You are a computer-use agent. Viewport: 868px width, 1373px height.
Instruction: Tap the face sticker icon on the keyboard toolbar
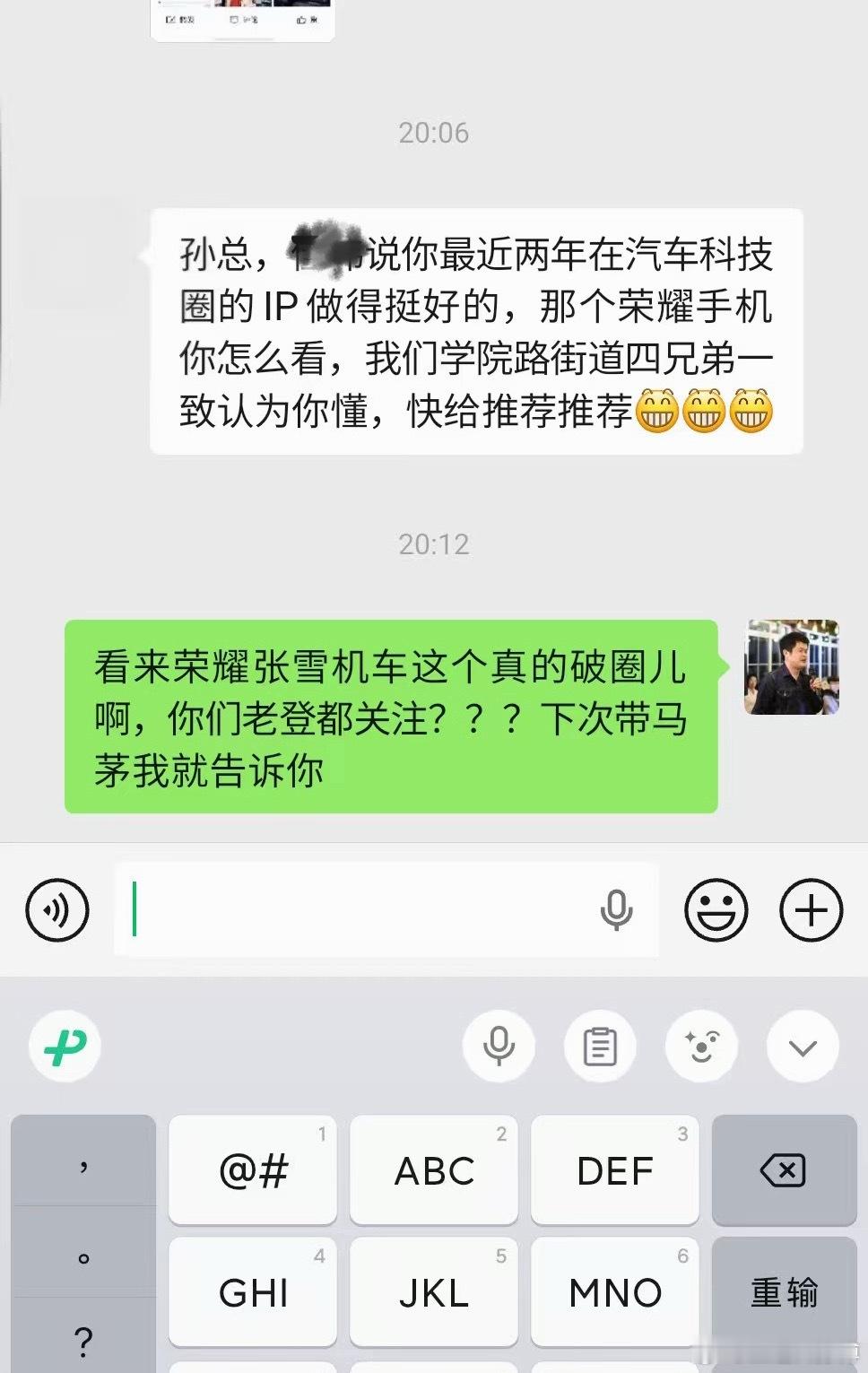coord(702,1046)
